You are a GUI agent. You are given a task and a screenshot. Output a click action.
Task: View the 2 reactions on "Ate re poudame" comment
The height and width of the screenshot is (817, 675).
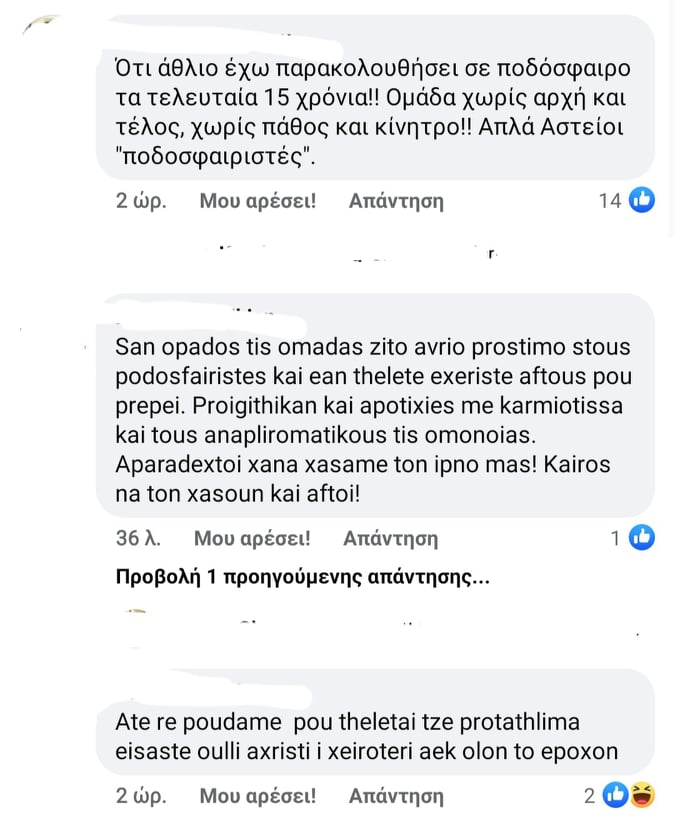pos(622,796)
